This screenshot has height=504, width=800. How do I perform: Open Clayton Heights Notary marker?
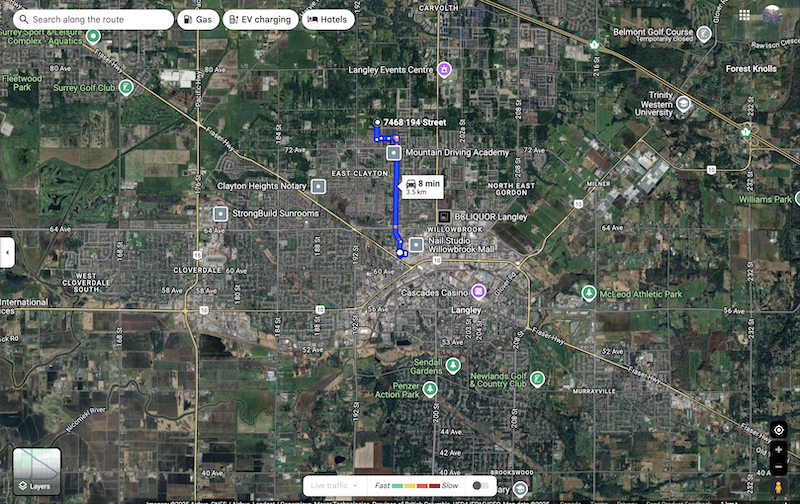tap(318, 186)
